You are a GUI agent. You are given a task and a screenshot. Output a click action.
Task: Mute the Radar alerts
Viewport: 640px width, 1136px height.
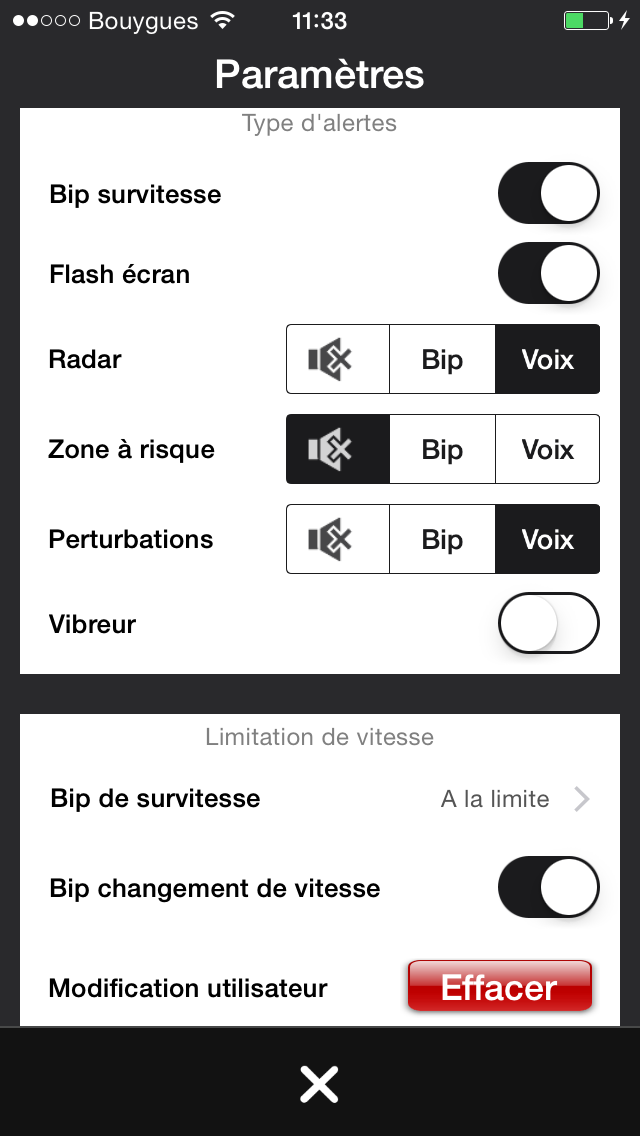point(338,359)
